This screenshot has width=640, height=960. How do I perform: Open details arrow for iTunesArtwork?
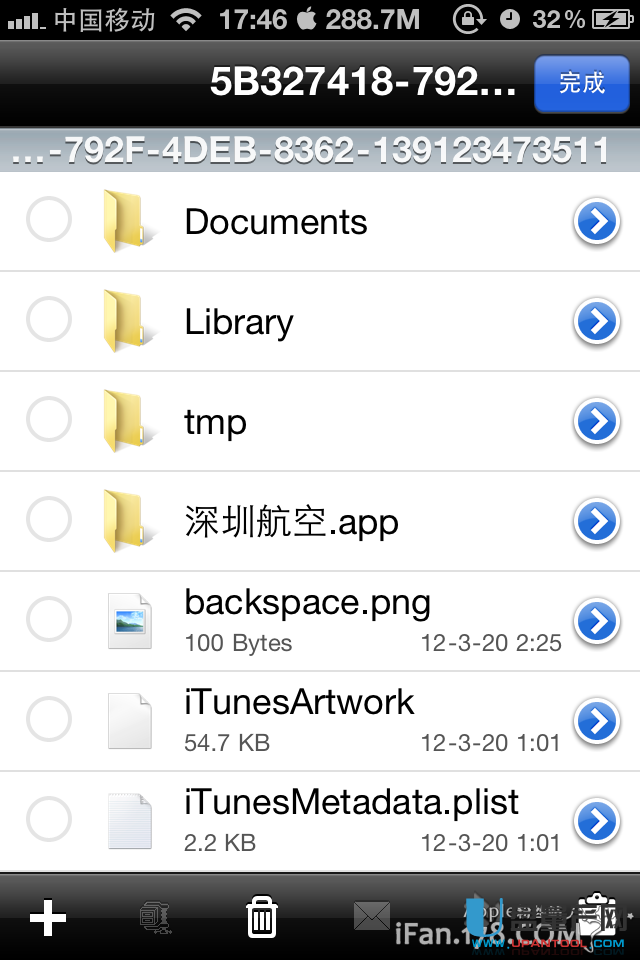click(597, 722)
